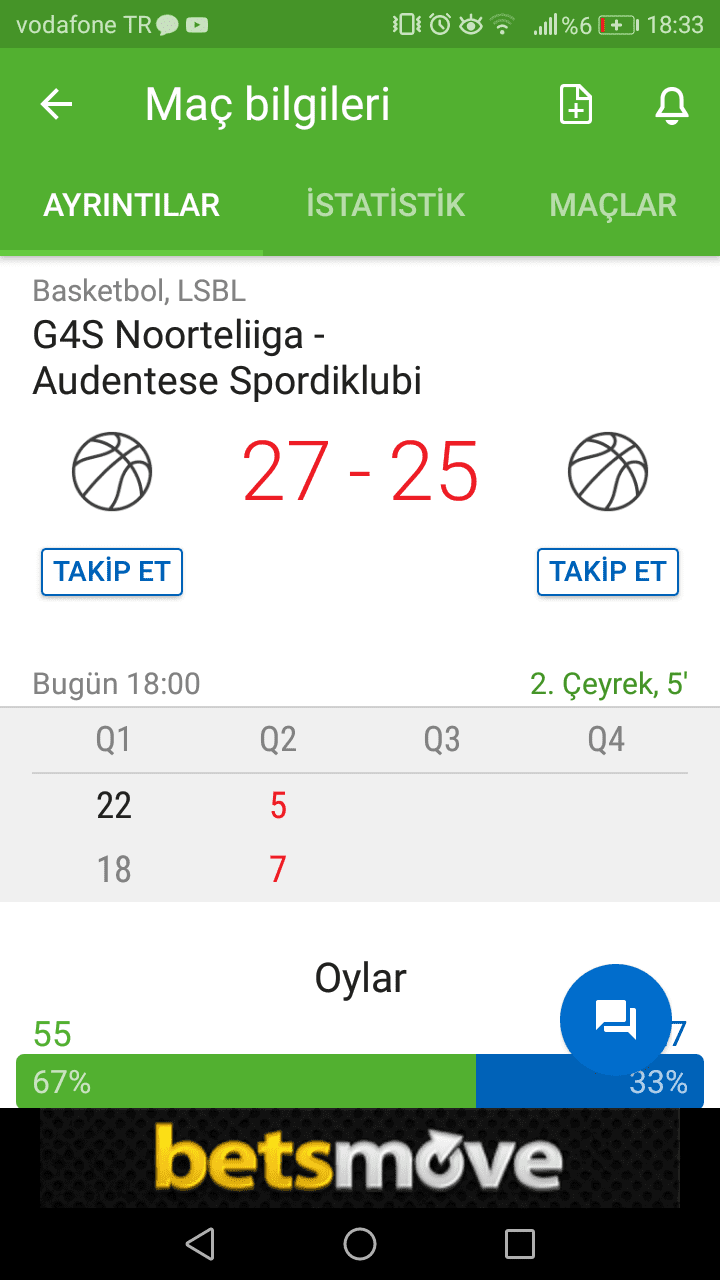The image size is (720, 1280).
Task: Switch to the MAÇLAR tab
Action: pos(613,205)
